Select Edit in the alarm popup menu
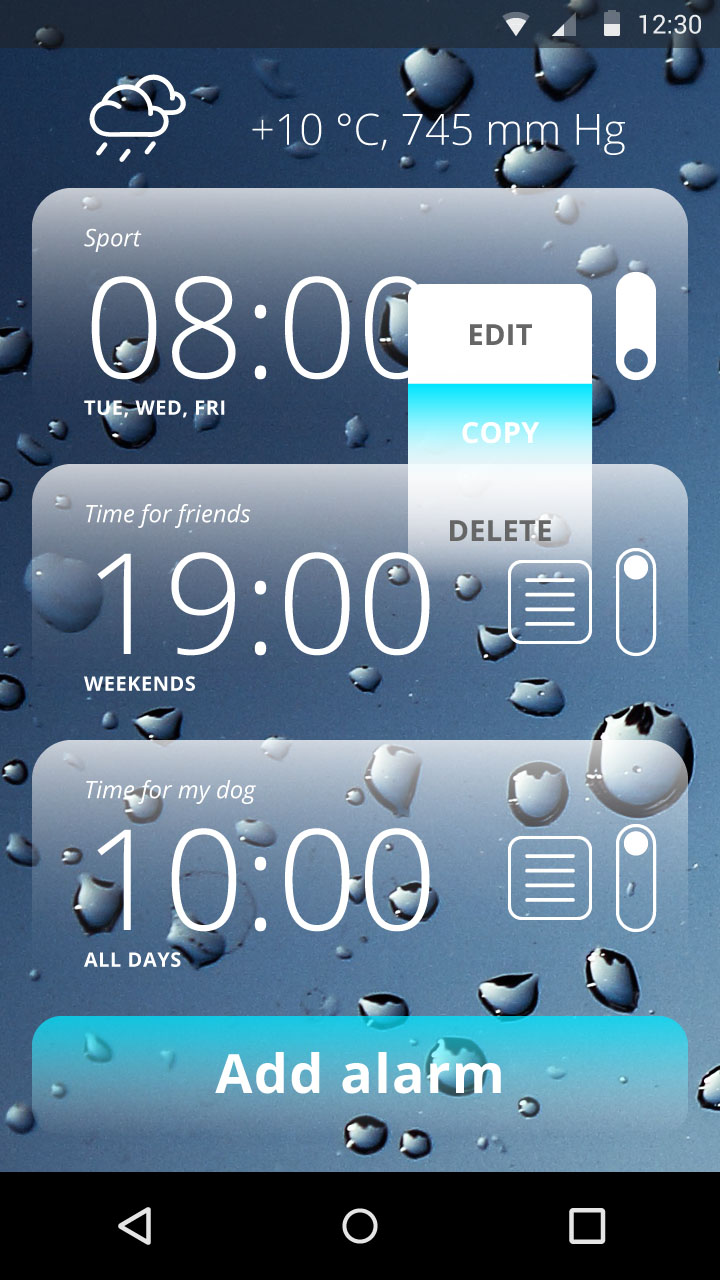 (x=500, y=335)
